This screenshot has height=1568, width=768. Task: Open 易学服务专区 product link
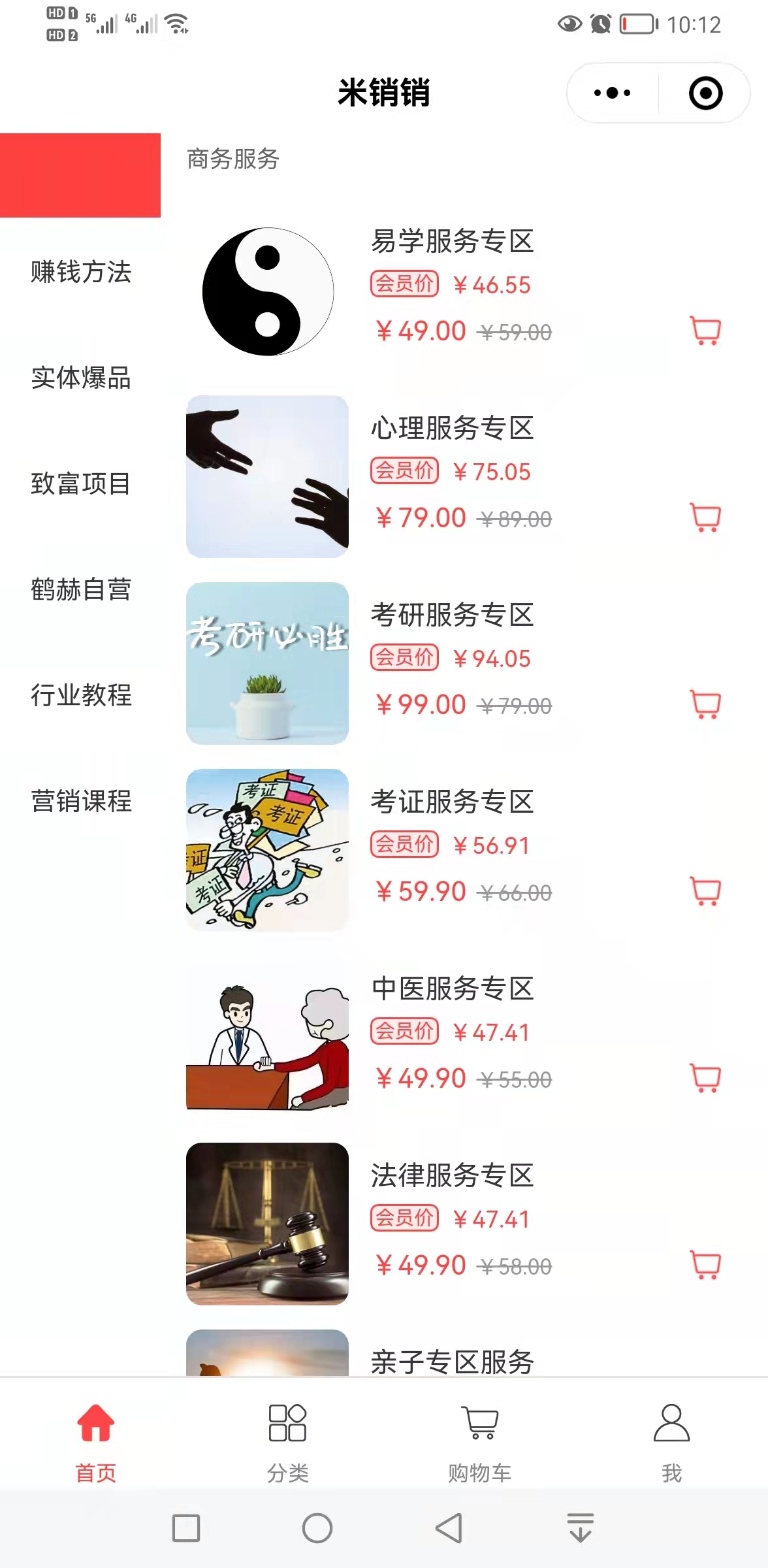point(453,242)
